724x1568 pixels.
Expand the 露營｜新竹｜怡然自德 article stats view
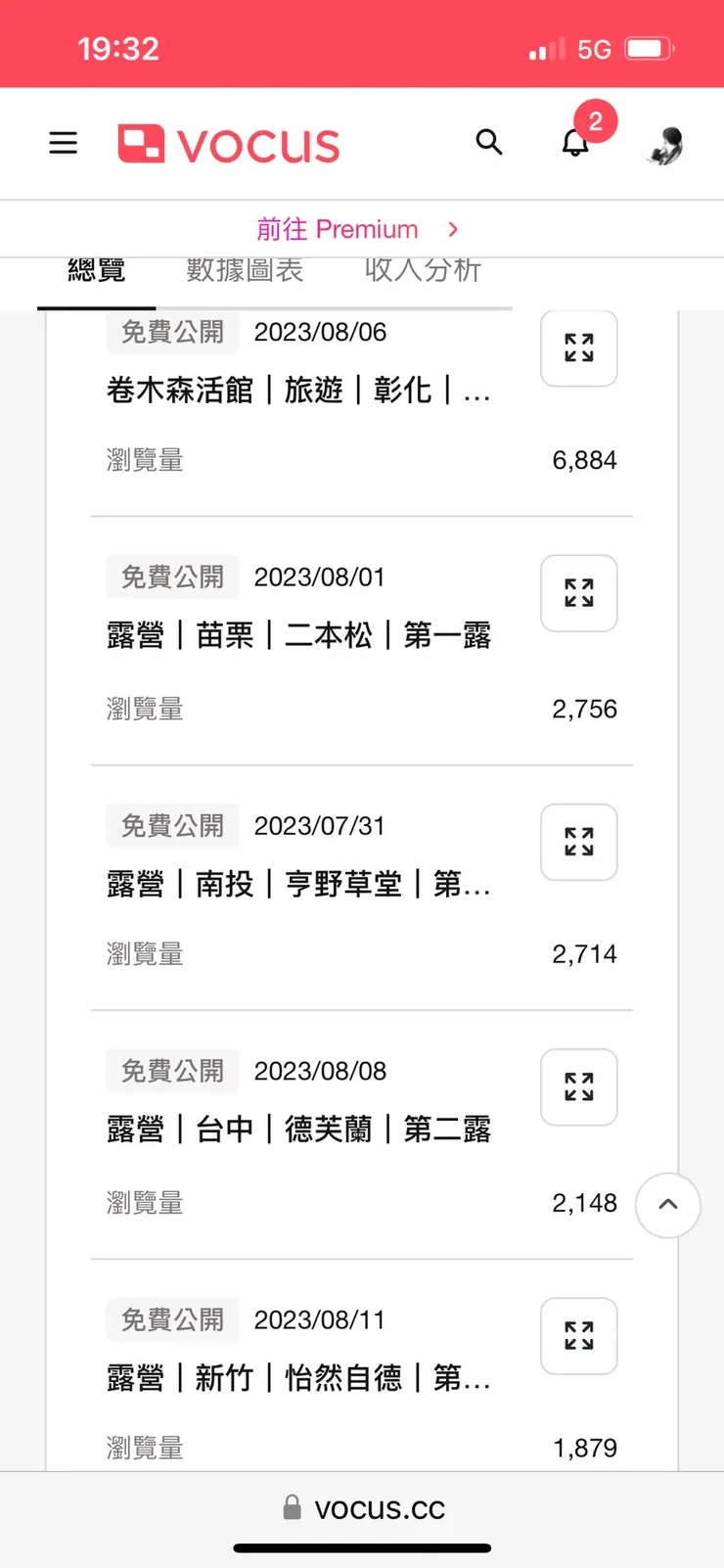tap(578, 1337)
